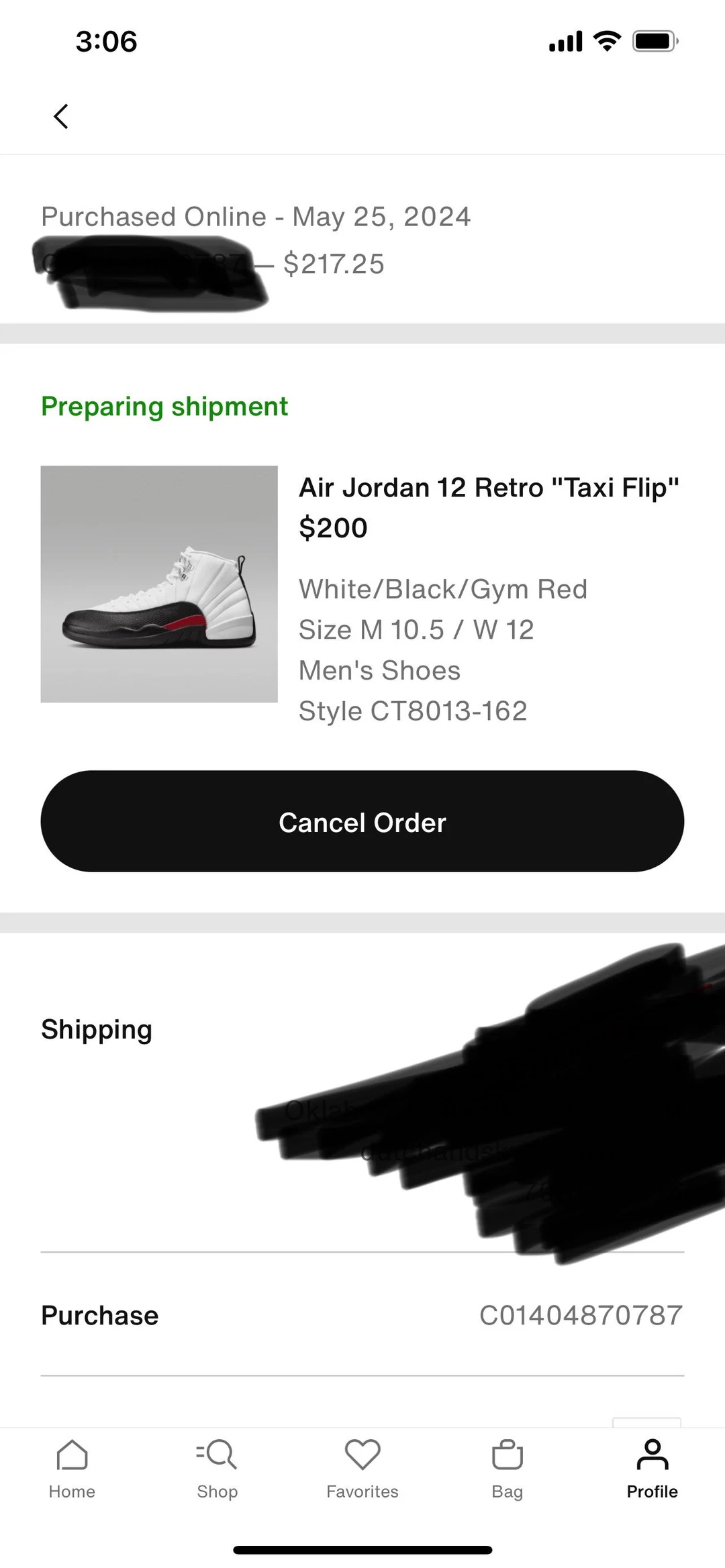This screenshot has height=1568, width=725.
Task: Tap the Preparing shipment status text
Action: [164, 406]
